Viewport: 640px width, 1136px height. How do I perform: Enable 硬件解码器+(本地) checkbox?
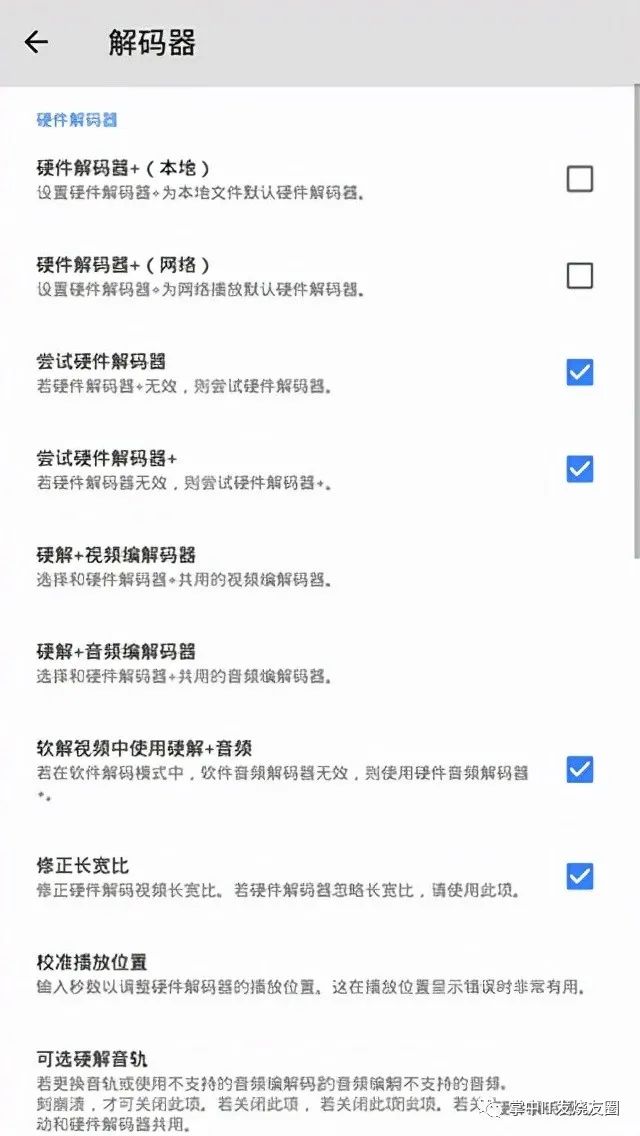579,178
